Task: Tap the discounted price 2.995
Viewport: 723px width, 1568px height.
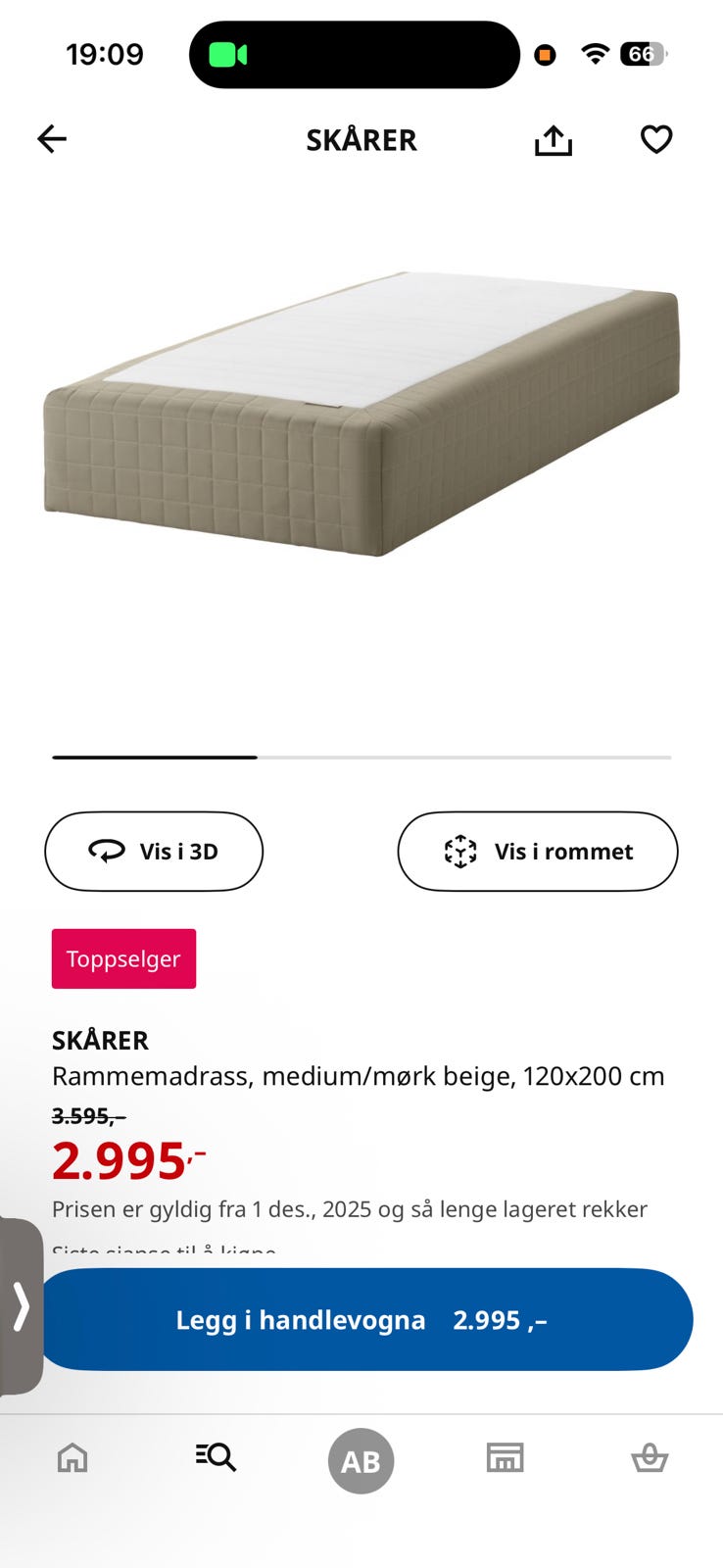Action: (x=127, y=1160)
